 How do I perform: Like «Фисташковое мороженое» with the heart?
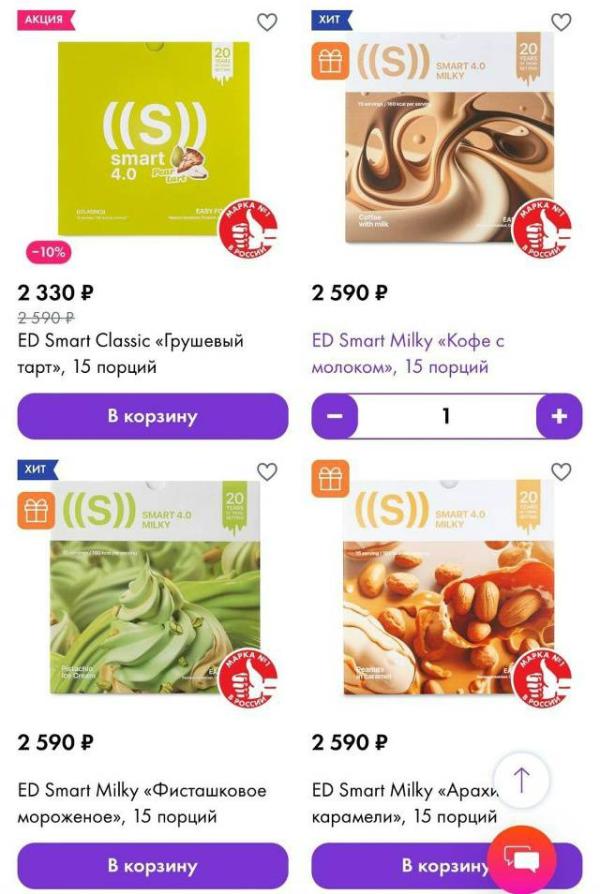point(267,472)
